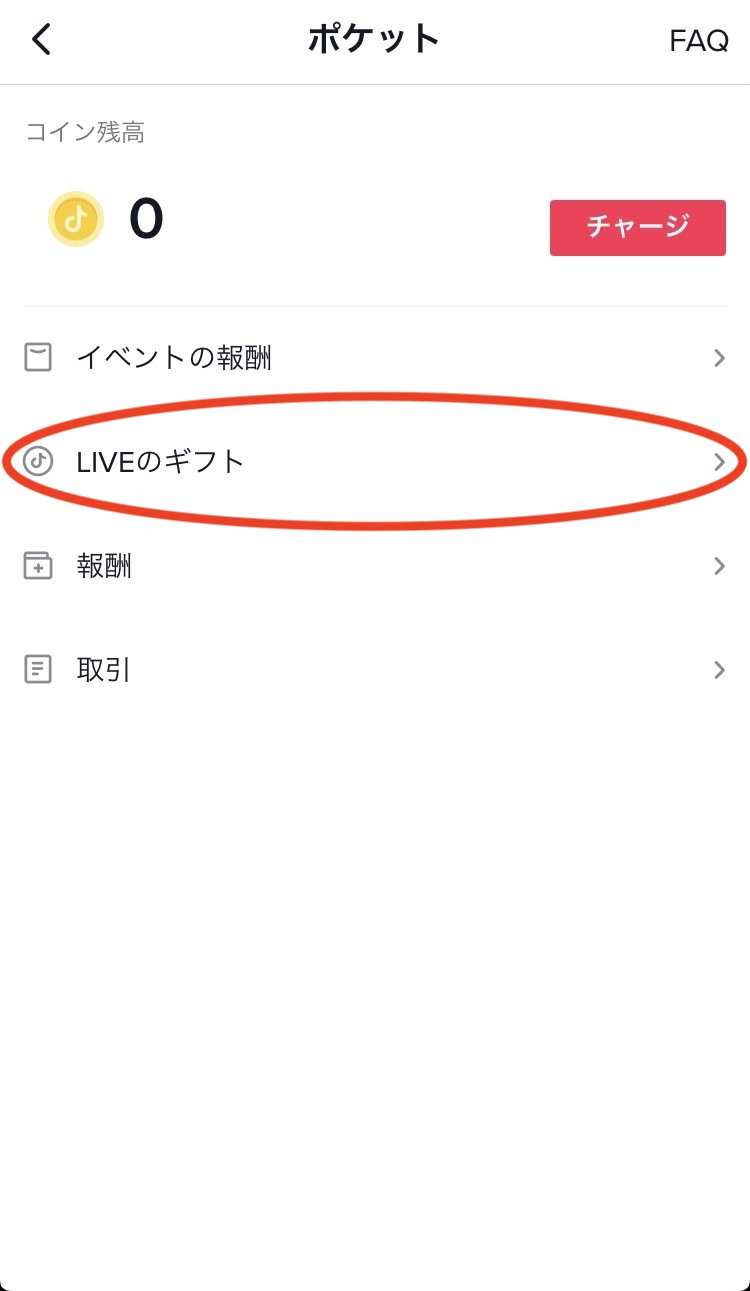Select the 報酬 row
Image resolution: width=750 pixels, height=1291 pixels.
[374, 566]
